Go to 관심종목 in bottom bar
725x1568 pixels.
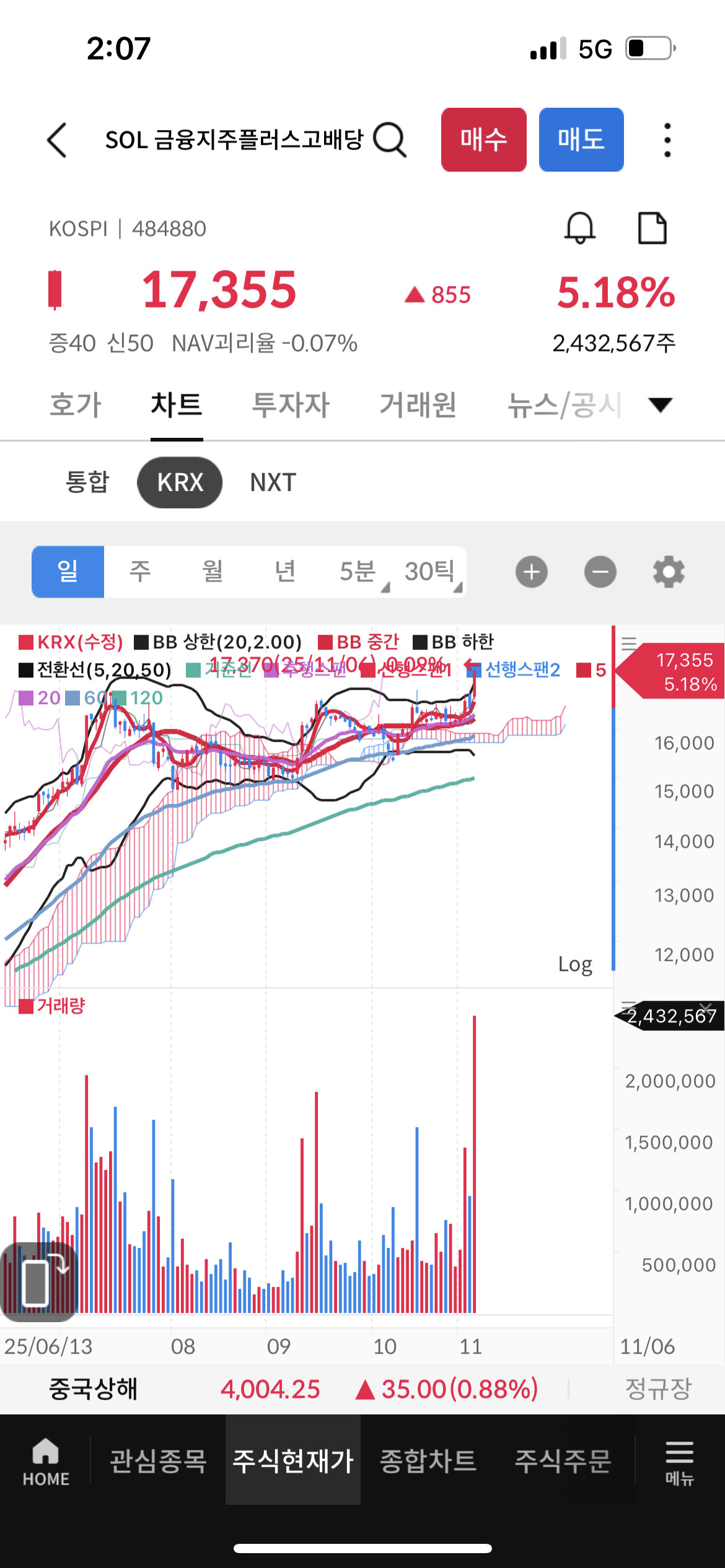158,1461
